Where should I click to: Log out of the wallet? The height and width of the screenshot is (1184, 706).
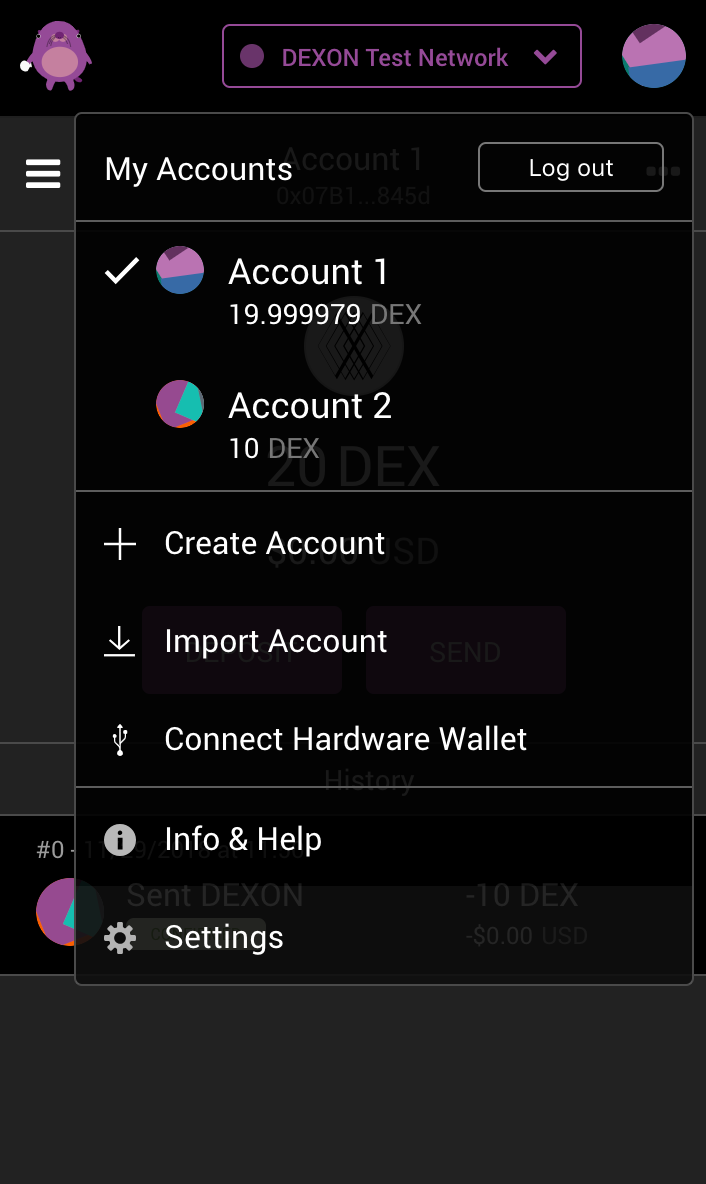pos(570,167)
